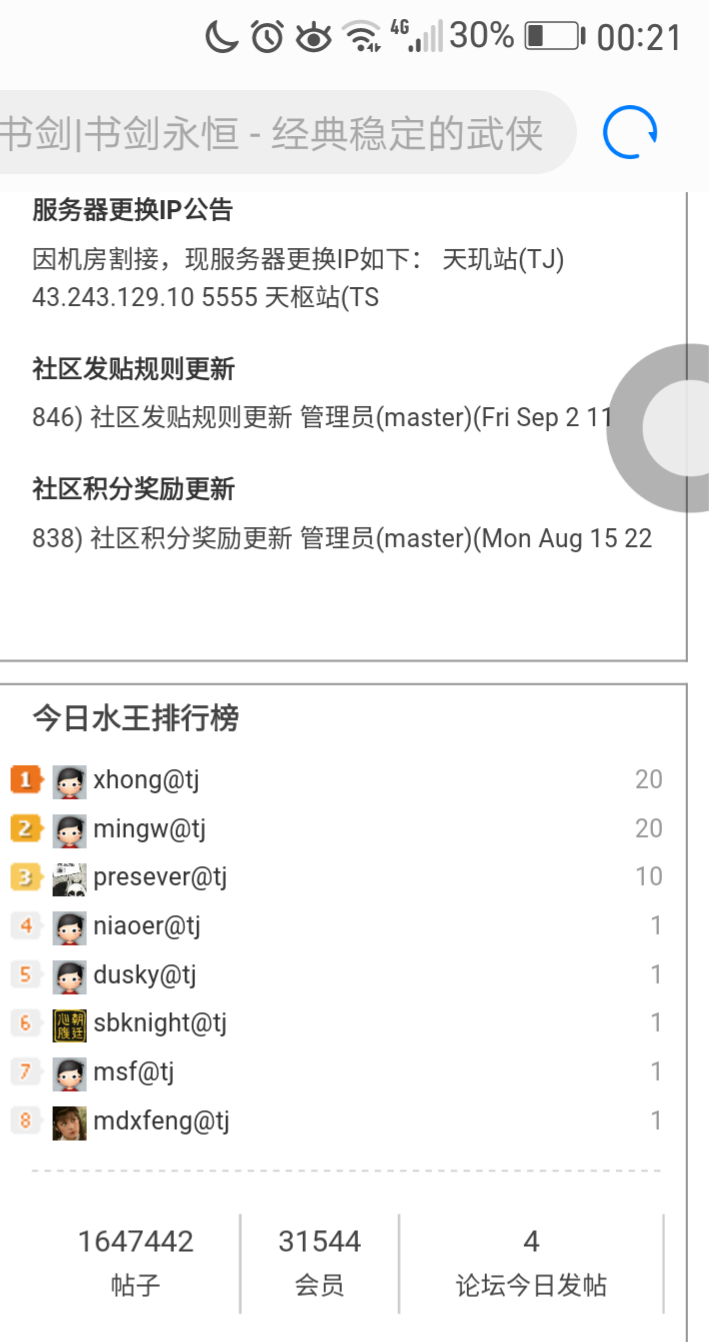Image resolution: width=709 pixels, height=1342 pixels.
Task: Open 社区积分奖励更新 post
Action: click(x=133, y=490)
